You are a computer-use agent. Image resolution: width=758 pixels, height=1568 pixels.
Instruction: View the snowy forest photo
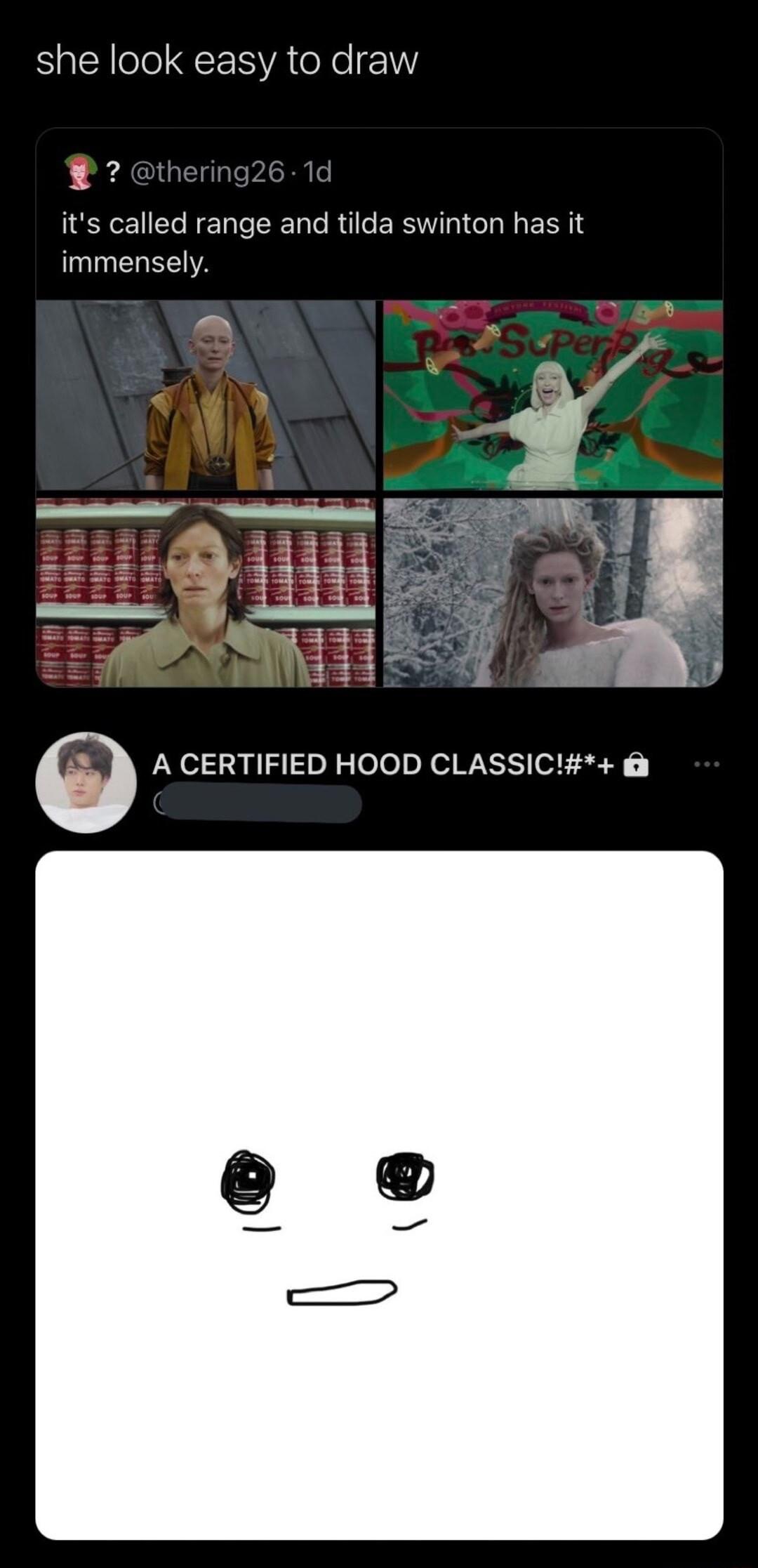pos(553,593)
